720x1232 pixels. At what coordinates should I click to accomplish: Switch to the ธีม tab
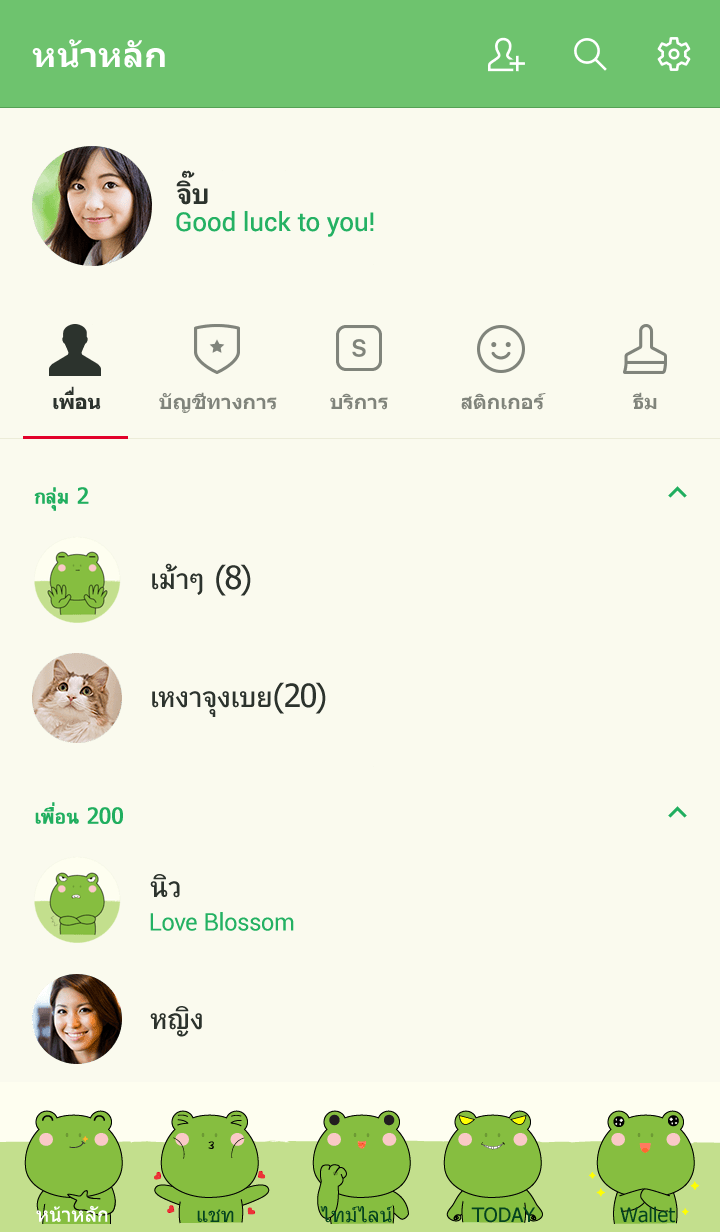[645, 370]
